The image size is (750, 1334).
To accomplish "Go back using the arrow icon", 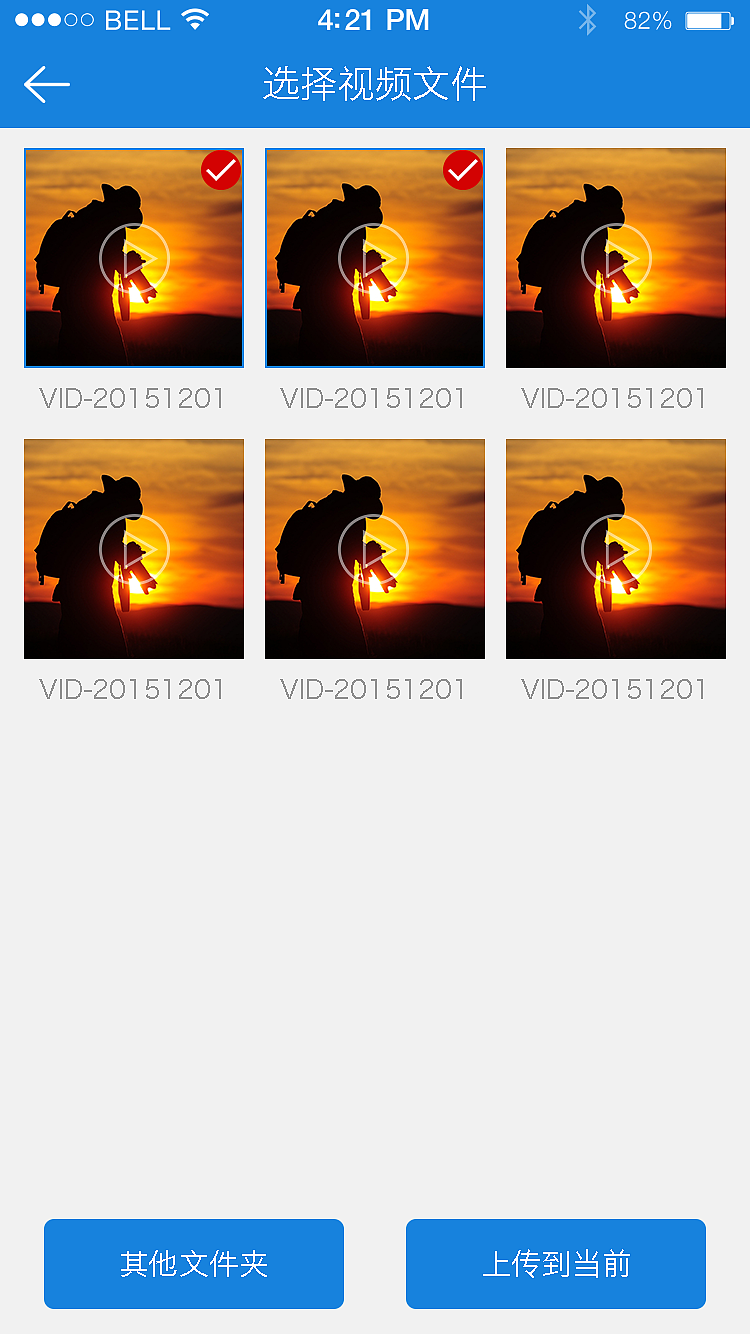I will (x=47, y=84).
